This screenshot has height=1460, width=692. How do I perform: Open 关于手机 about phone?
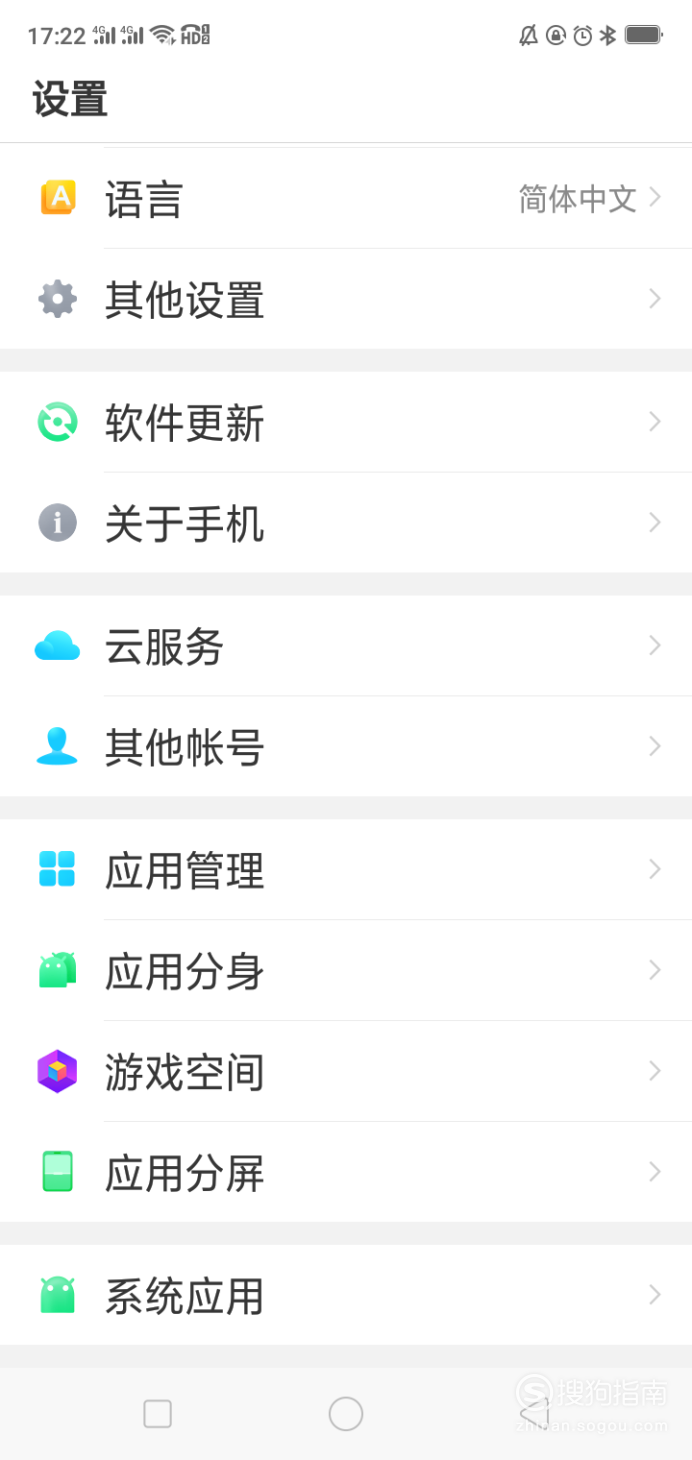[346, 523]
